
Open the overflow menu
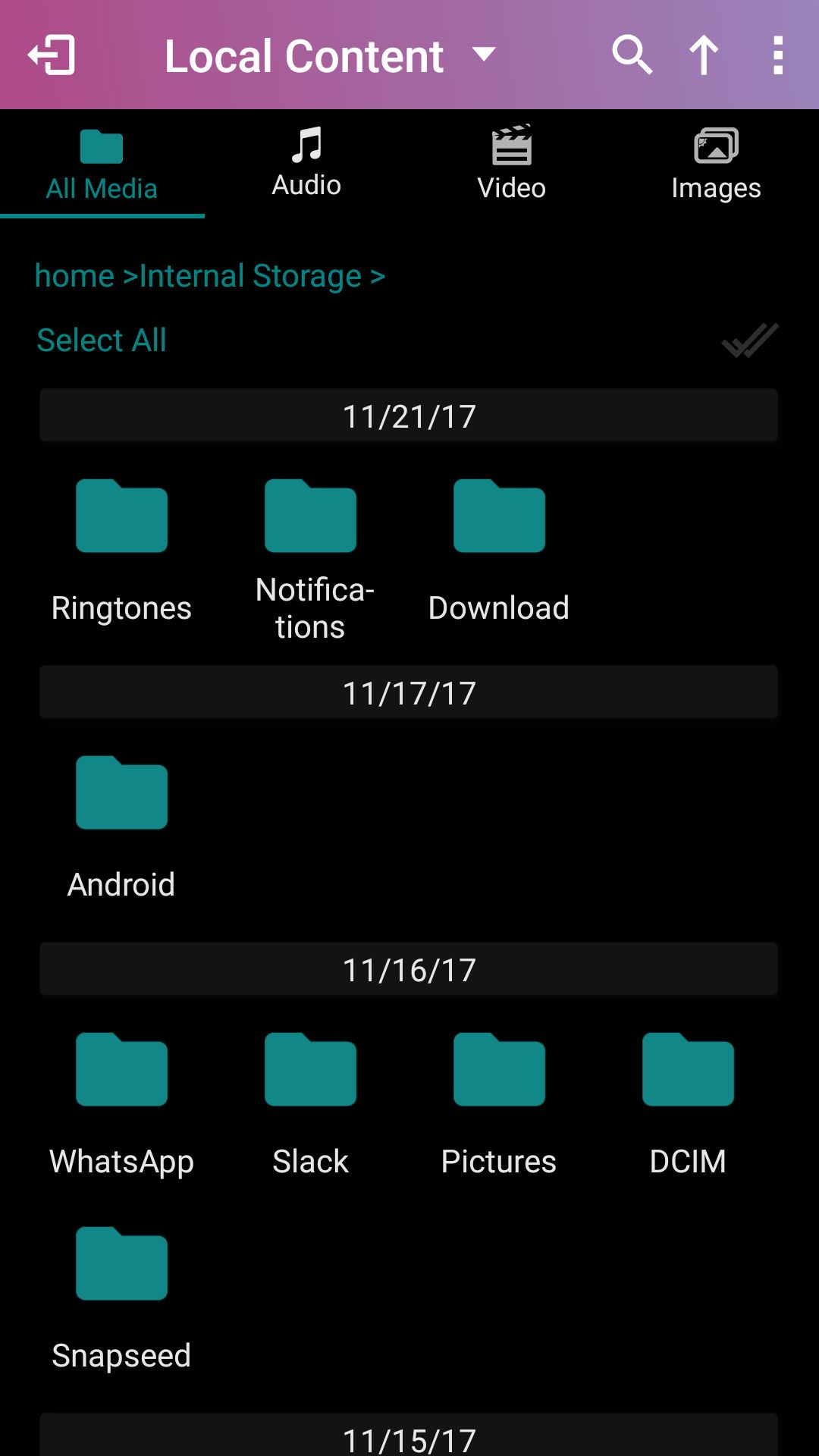tap(777, 55)
